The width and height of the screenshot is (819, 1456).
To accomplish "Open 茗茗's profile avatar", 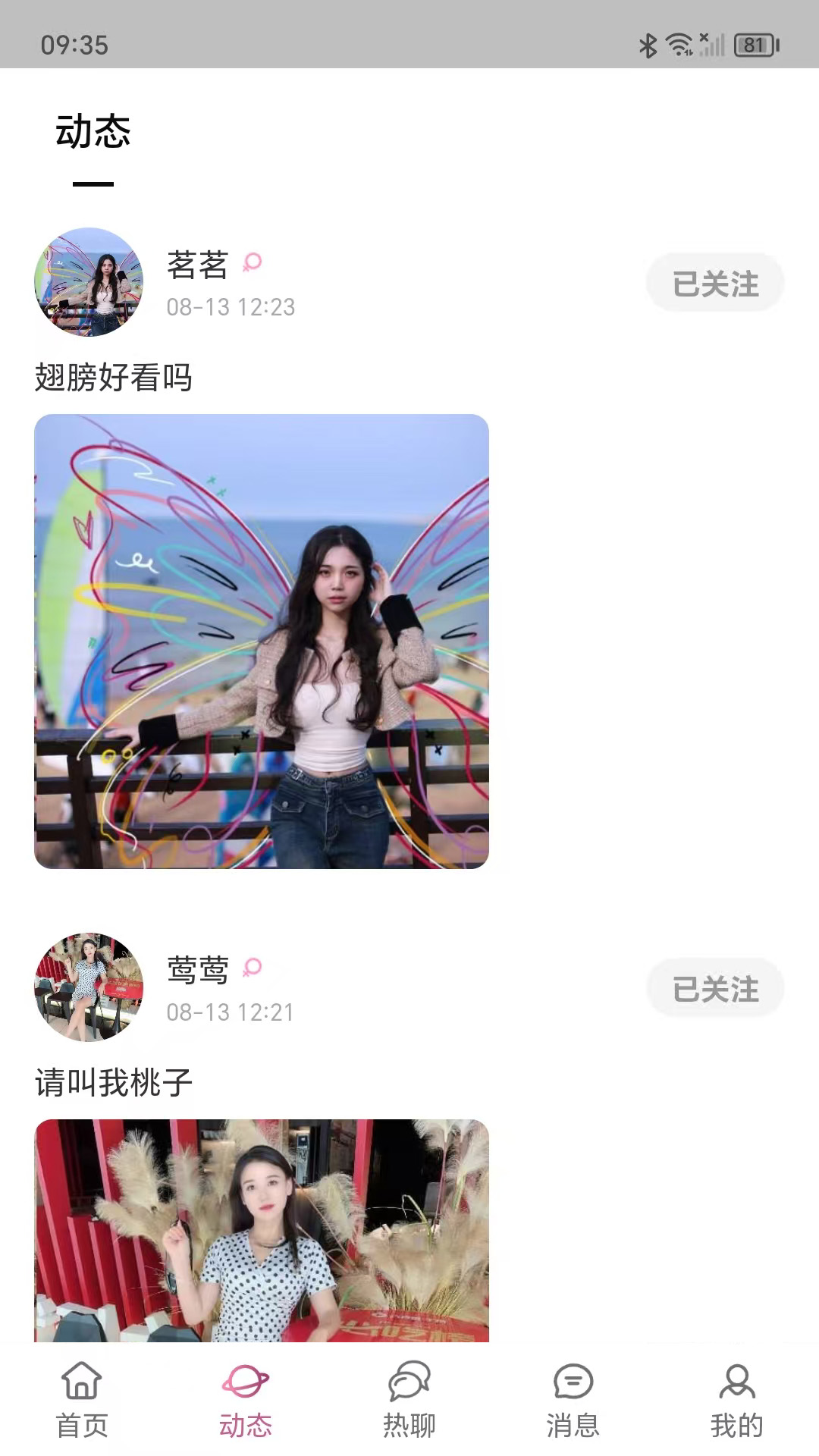I will tap(89, 282).
